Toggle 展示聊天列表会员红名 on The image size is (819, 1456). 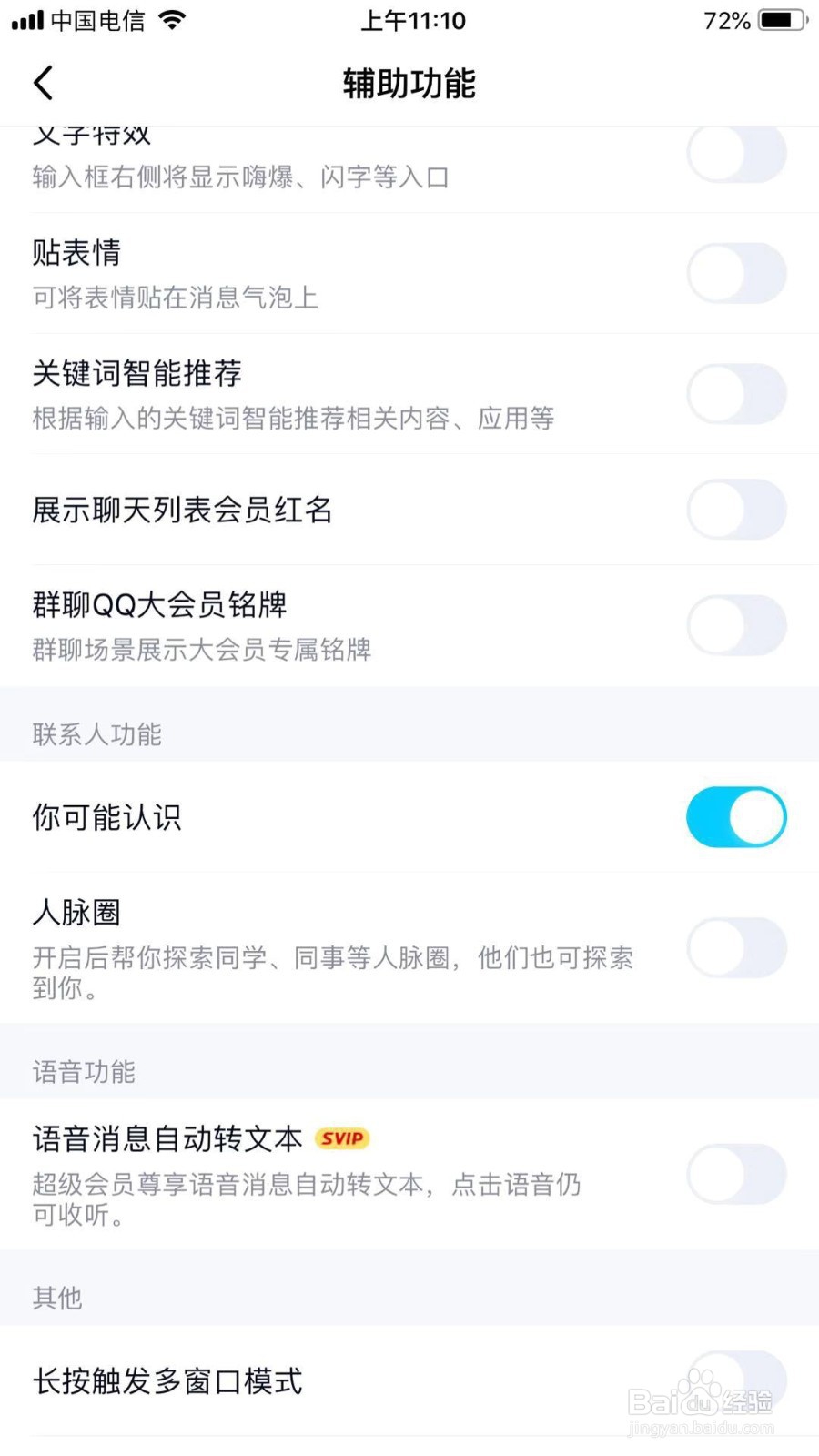736,511
